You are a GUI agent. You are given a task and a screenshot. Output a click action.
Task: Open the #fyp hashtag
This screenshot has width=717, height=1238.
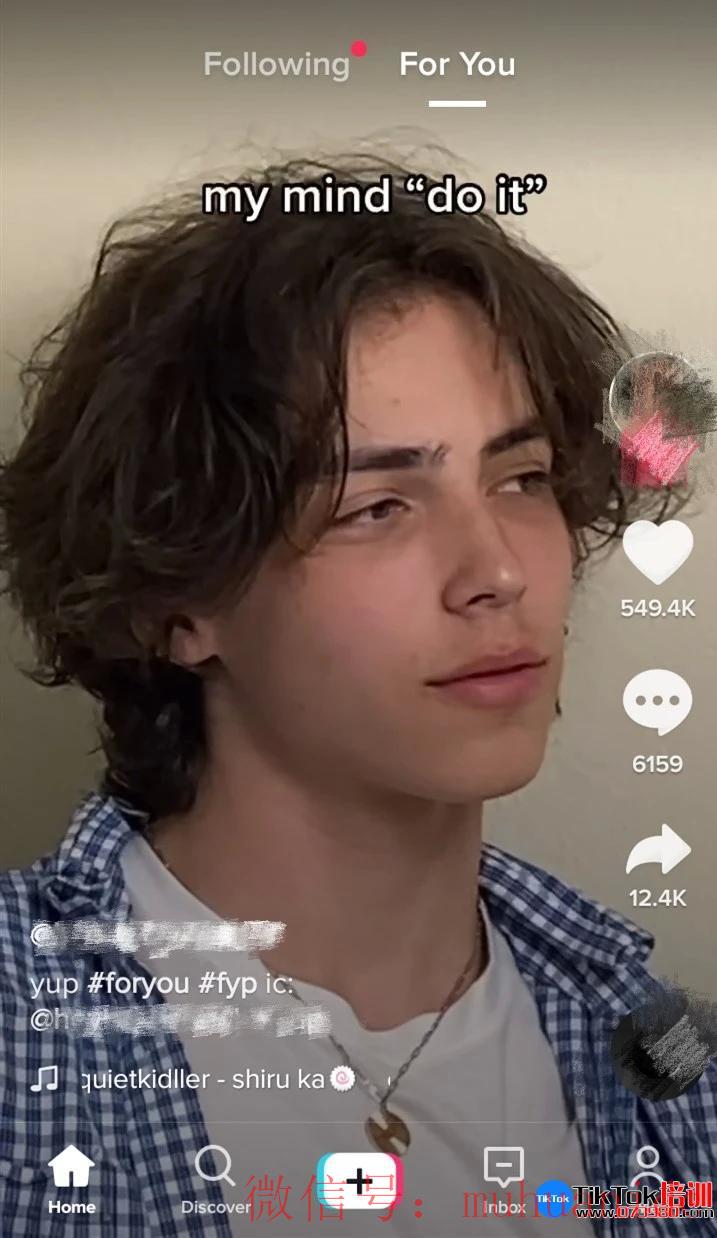point(227,983)
